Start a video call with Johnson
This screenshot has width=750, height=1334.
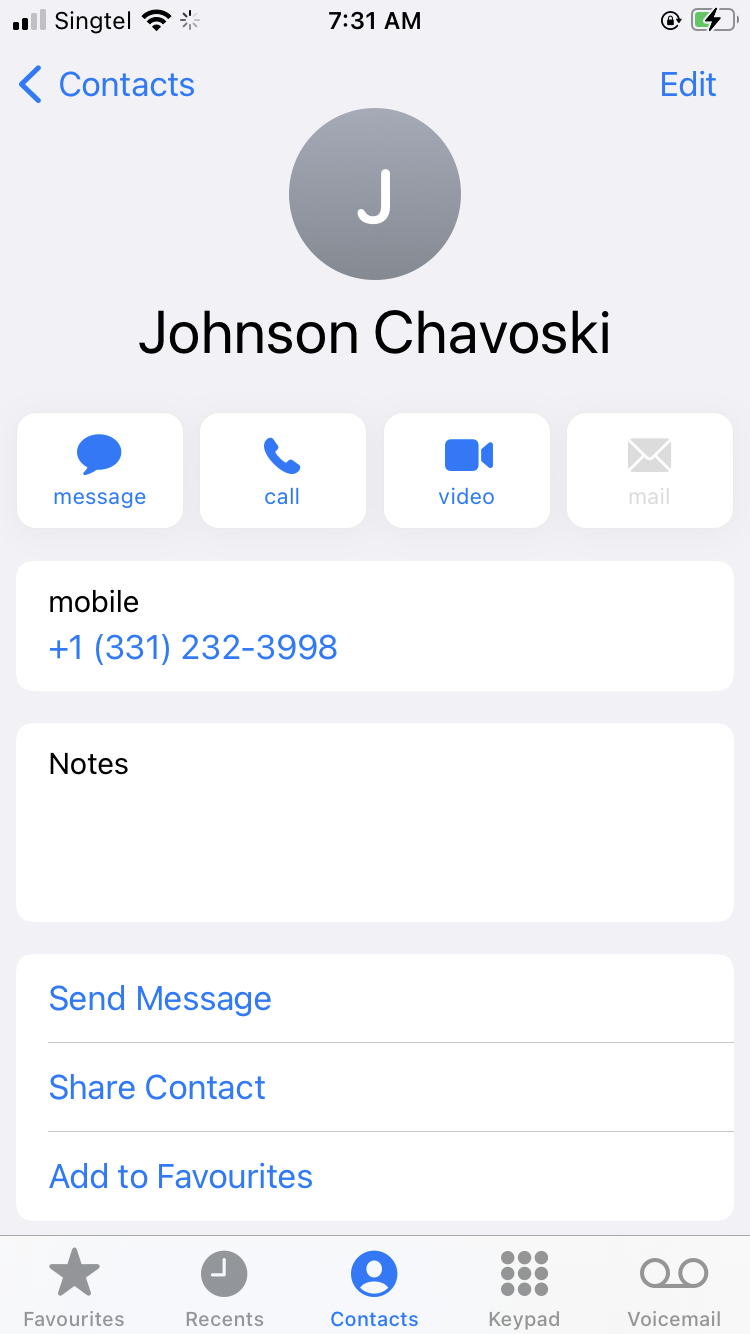pyautogui.click(x=467, y=470)
